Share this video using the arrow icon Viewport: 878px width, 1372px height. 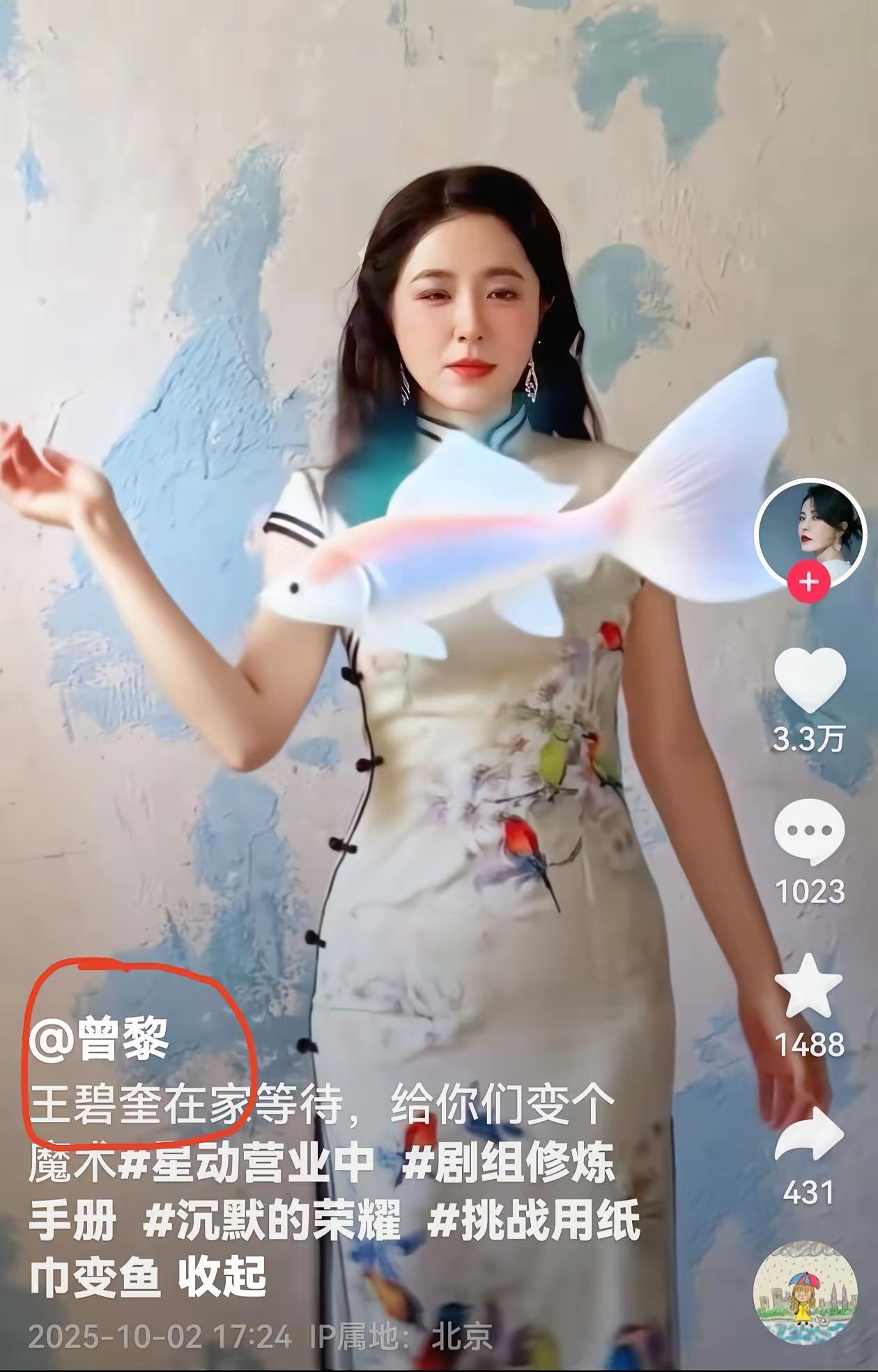point(809,1135)
